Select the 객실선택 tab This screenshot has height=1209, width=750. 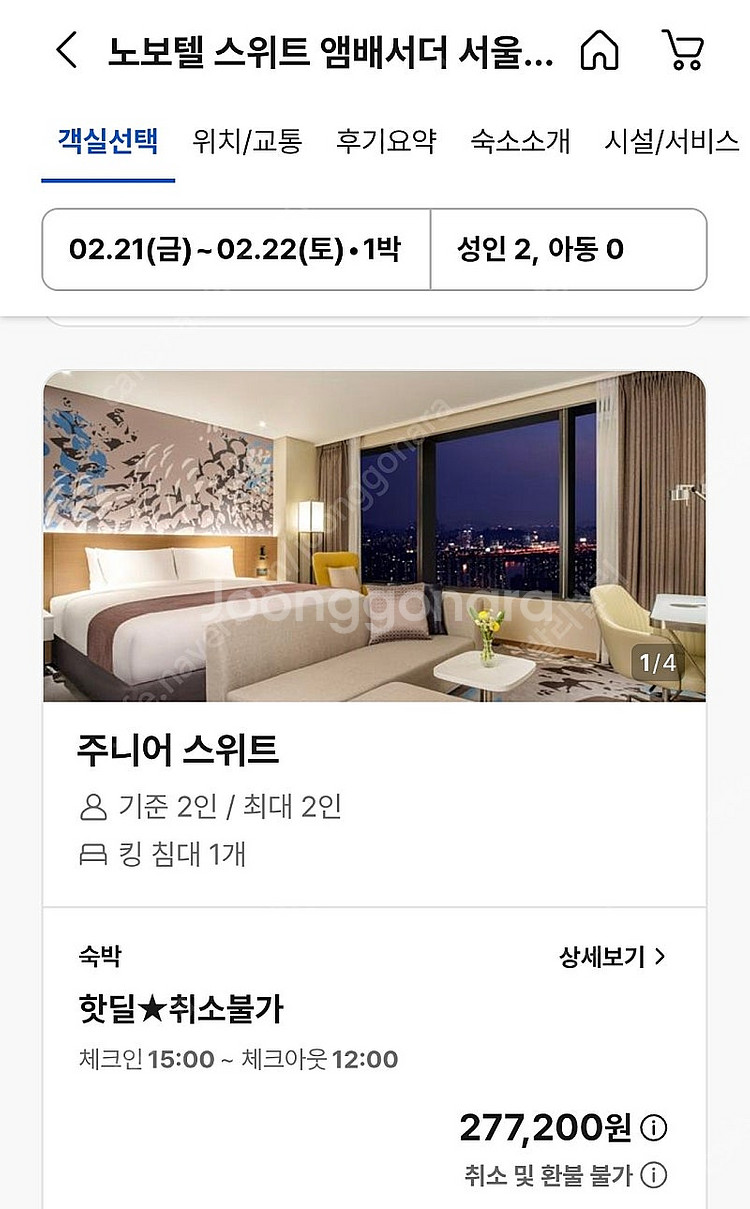(108, 141)
